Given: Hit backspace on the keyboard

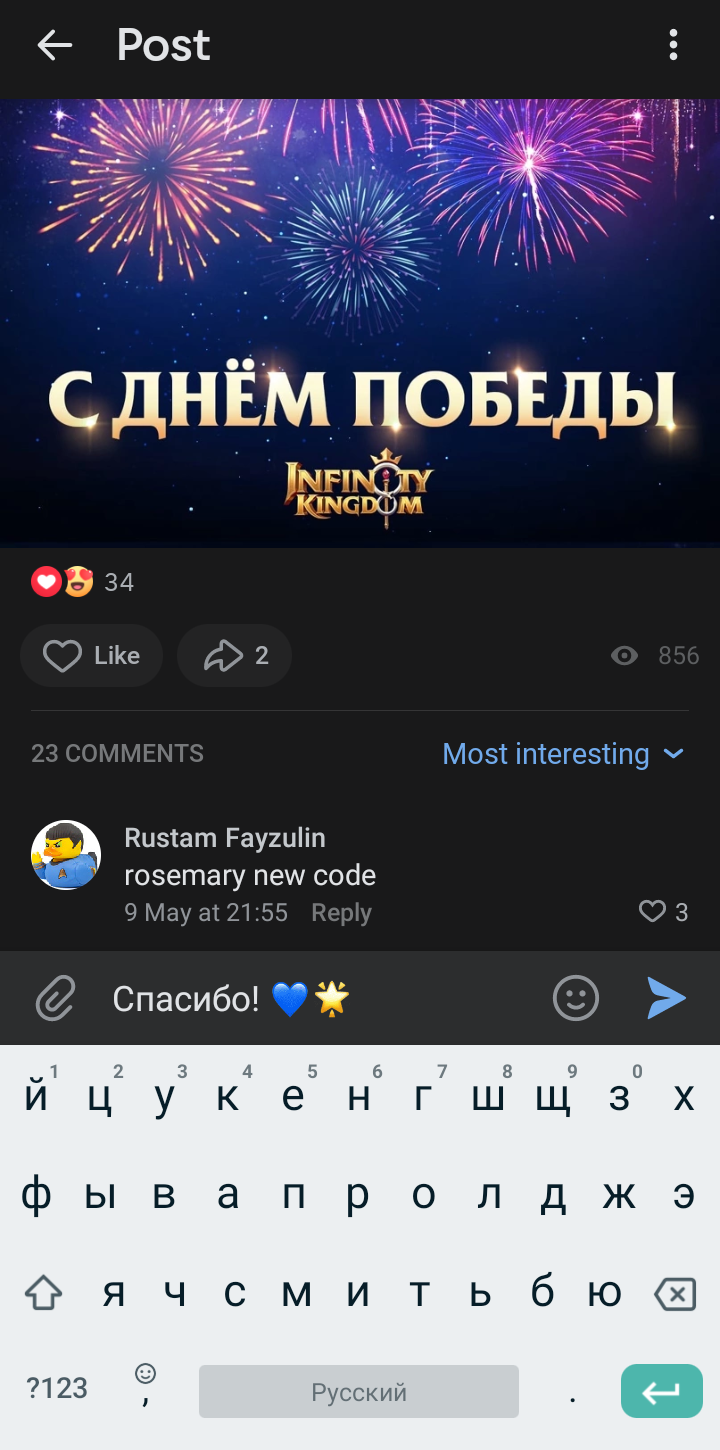Looking at the screenshot, I should 674,1296.
